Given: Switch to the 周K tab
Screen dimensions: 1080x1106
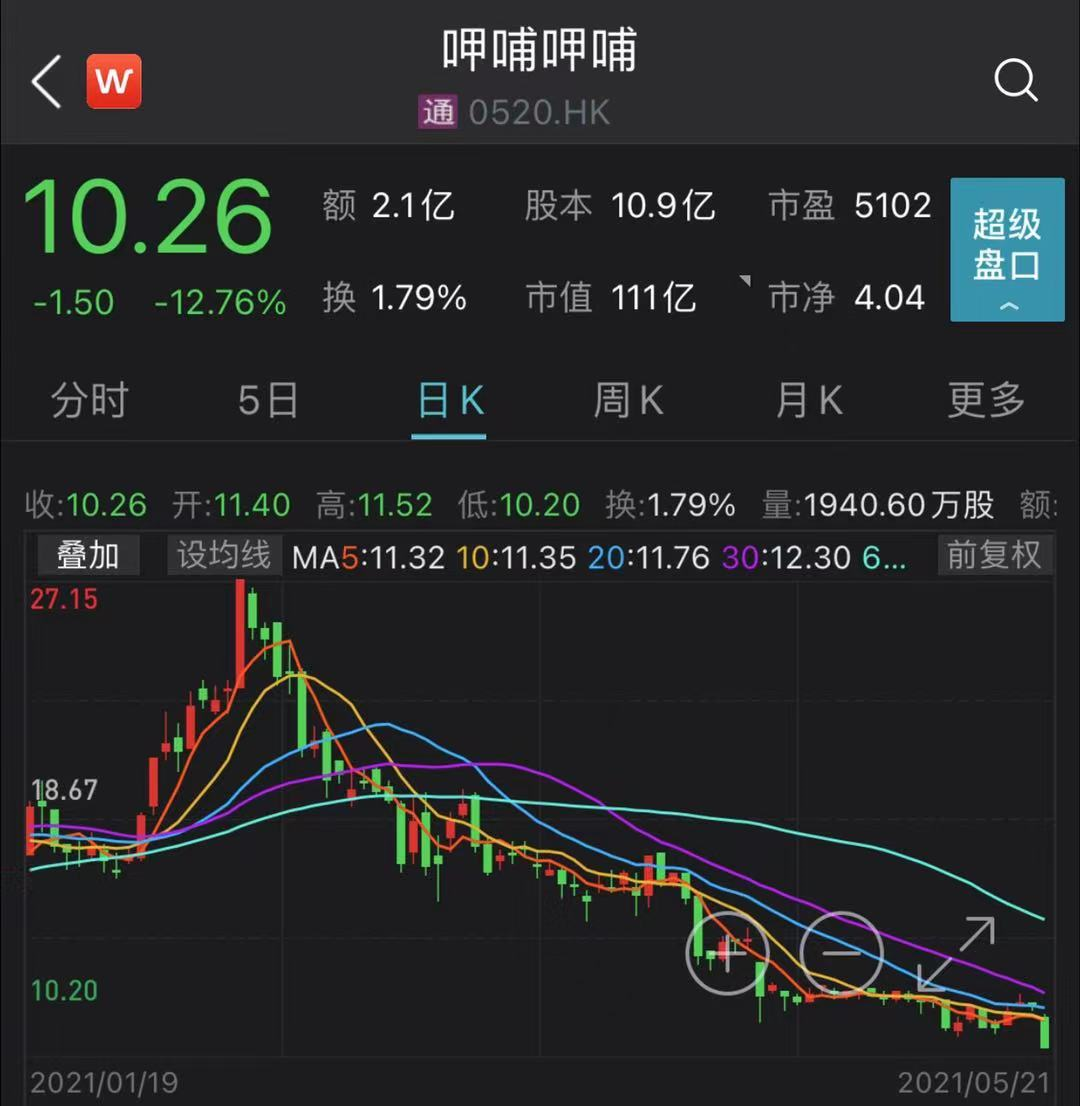Looking at the screenshot, I should pyautogui.click(x=628, y=401).
